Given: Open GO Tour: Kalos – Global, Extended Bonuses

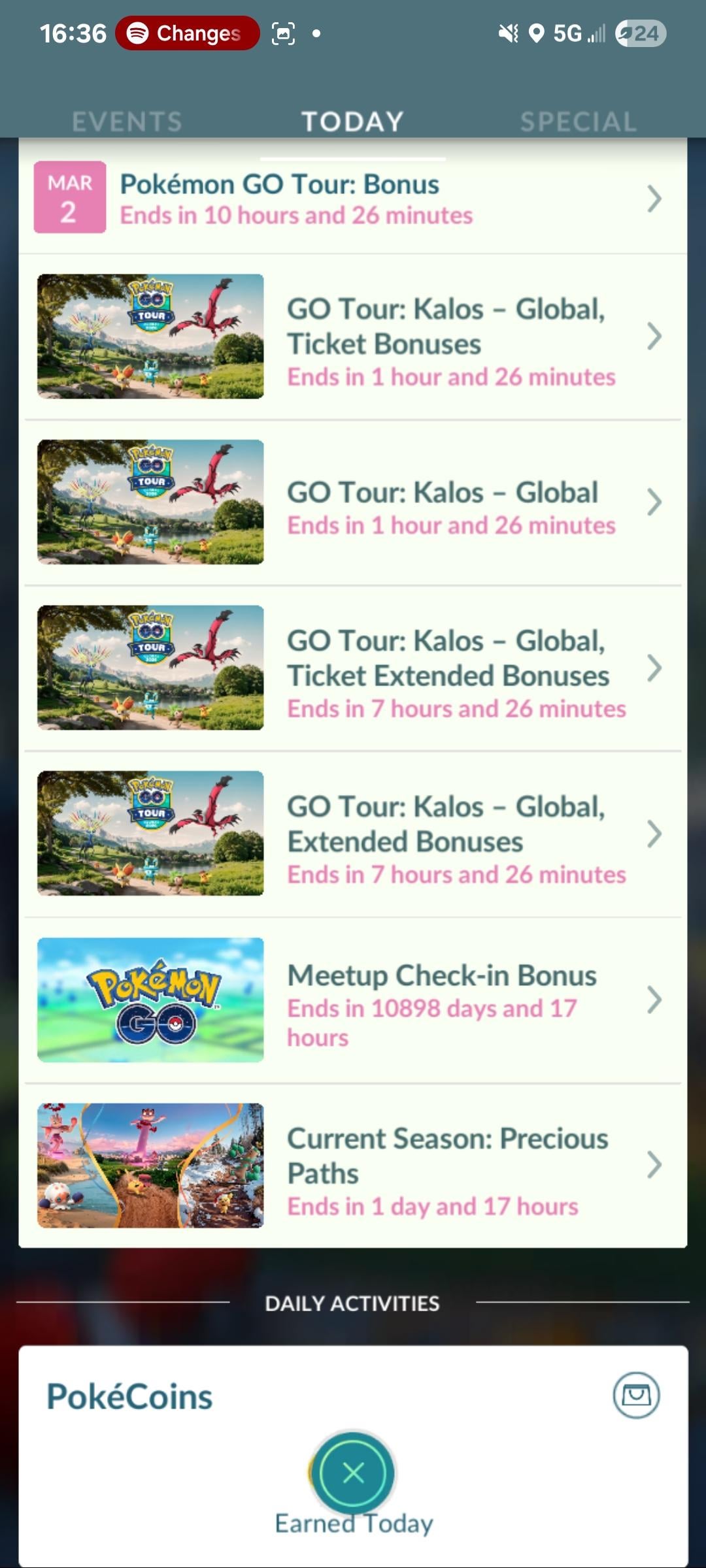Looking at the screenshot, I should point(353,834).
